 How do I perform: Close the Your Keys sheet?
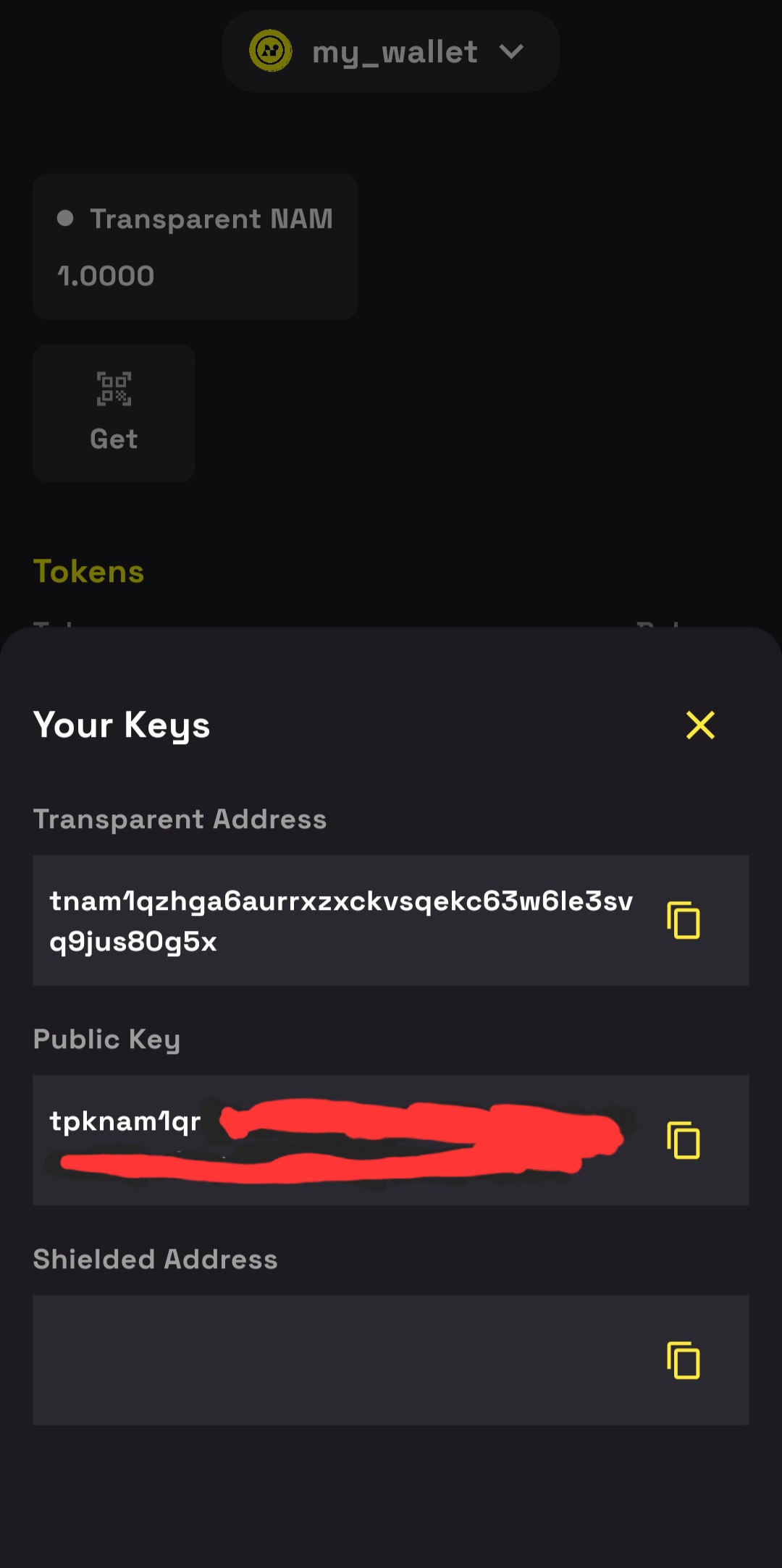tap(700, 725)
